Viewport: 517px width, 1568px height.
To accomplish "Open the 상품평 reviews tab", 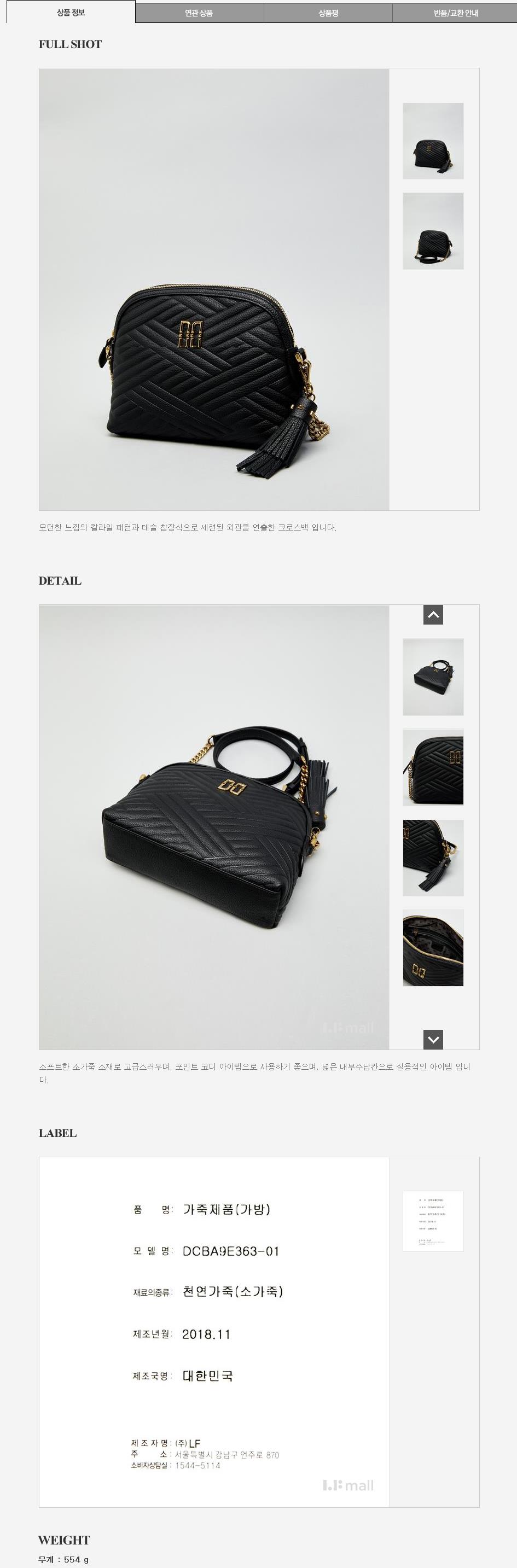I will point(328,13).
